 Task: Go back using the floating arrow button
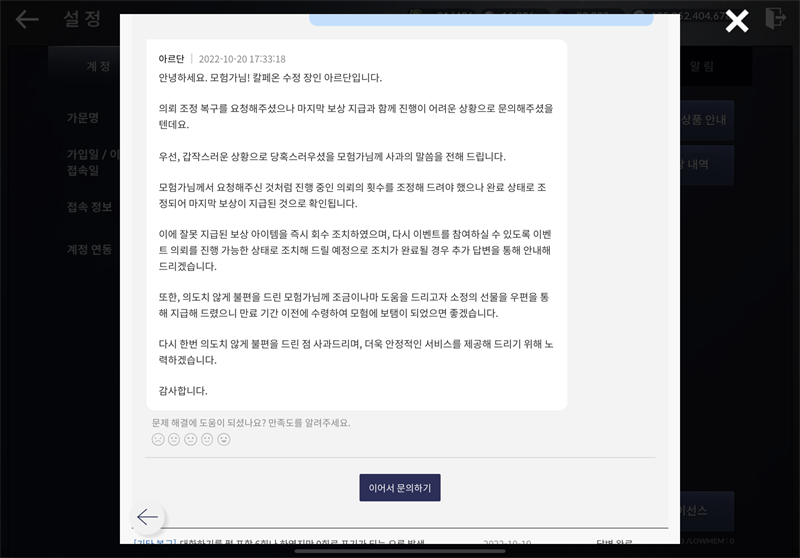click(148, 517)
